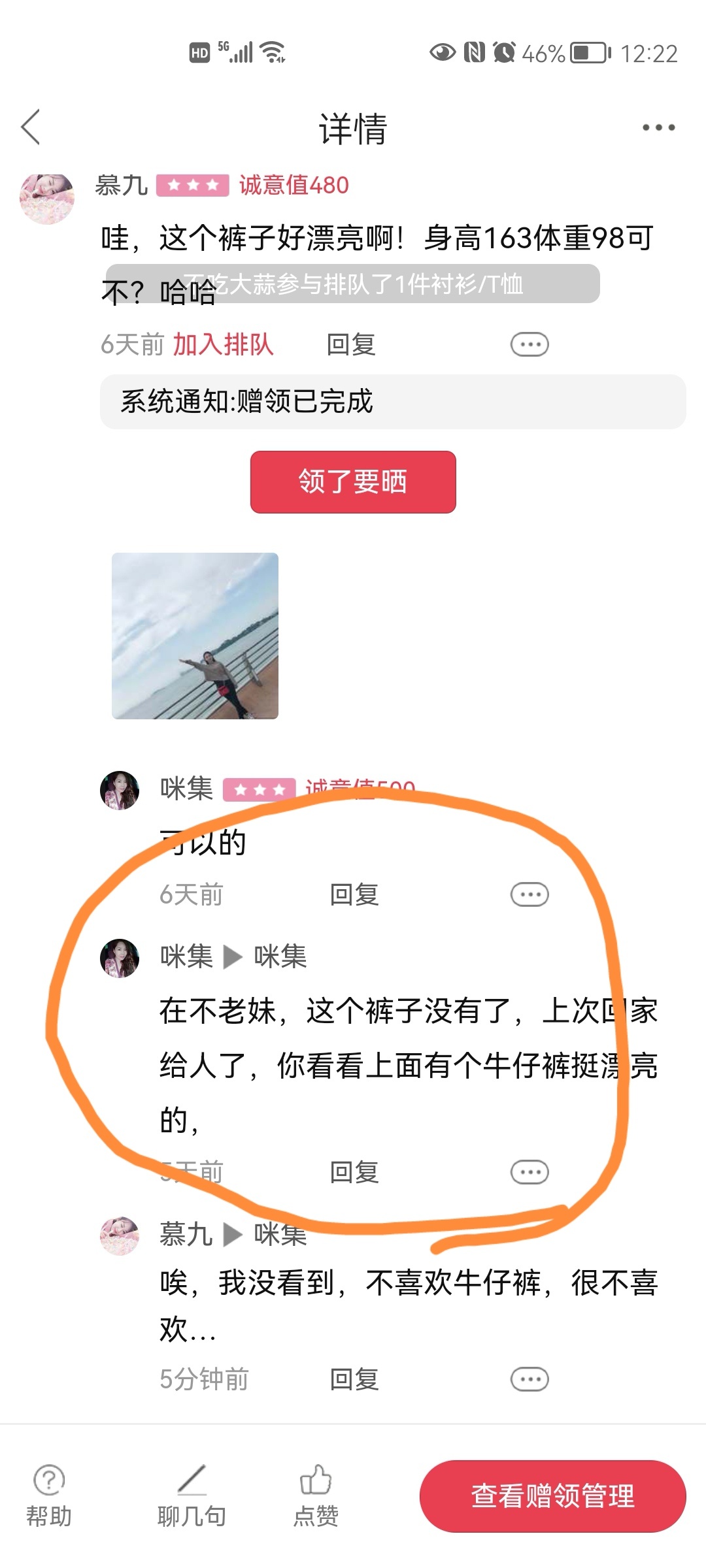
Task: Reply to 咪集's comment about 牛仔裤挺漂亮
Action: [354, 1172]
